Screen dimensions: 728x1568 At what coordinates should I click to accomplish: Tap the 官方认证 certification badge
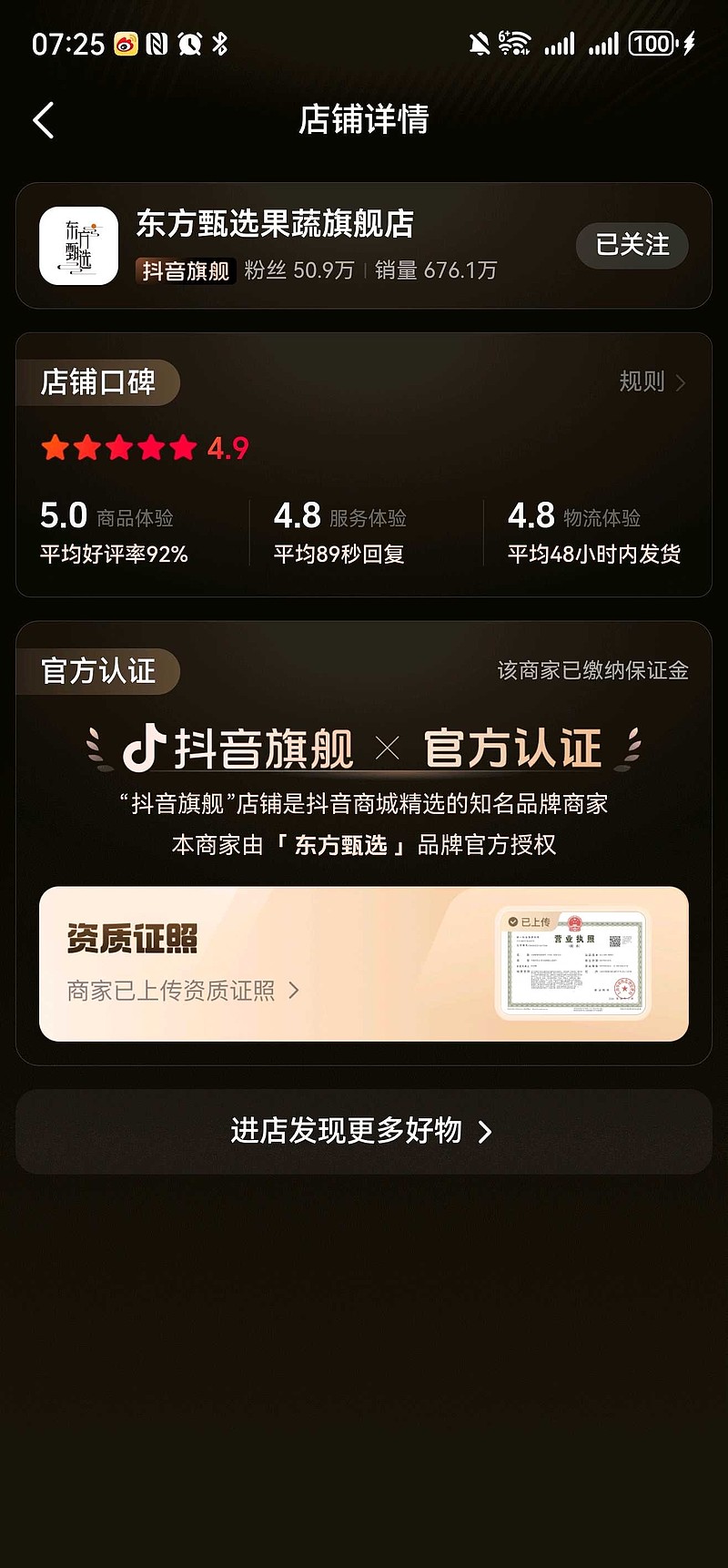click(x=98, y=671)
